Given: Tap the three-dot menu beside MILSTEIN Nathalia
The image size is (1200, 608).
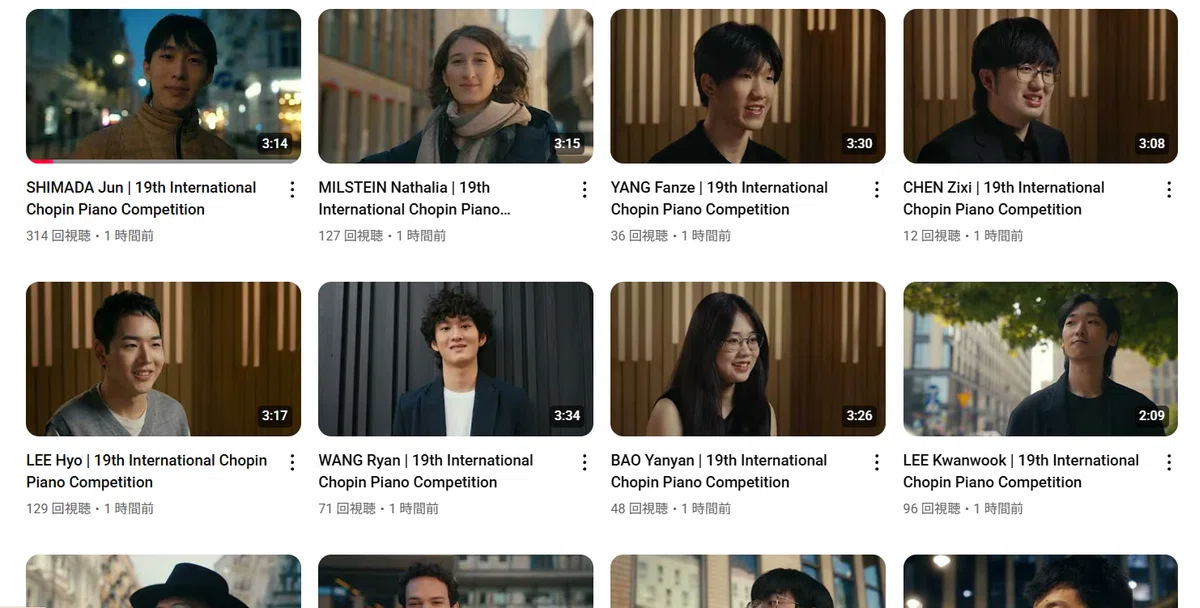Looking at the screenshot, I should click(x=585, y=189).
